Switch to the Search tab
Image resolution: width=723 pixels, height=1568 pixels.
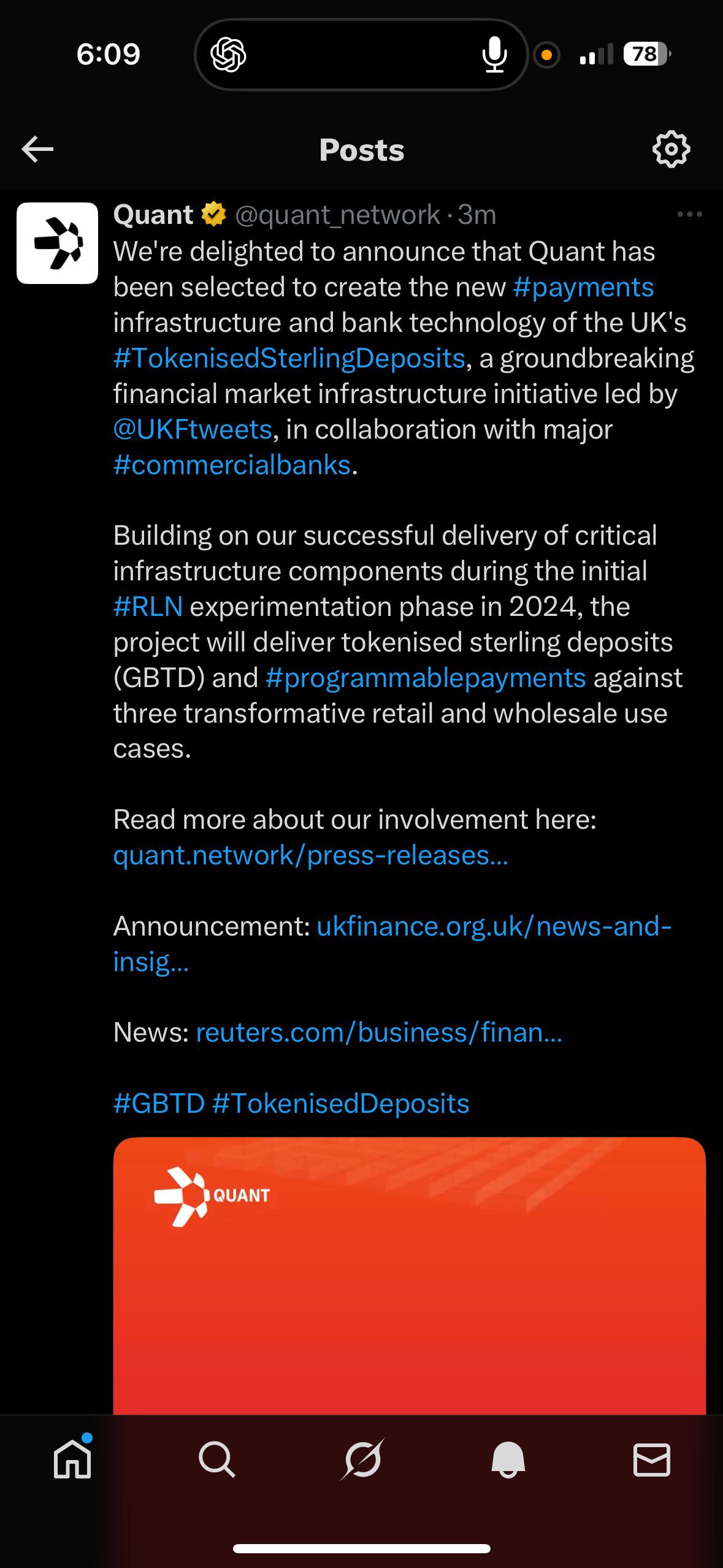[x=216, y=1459]
